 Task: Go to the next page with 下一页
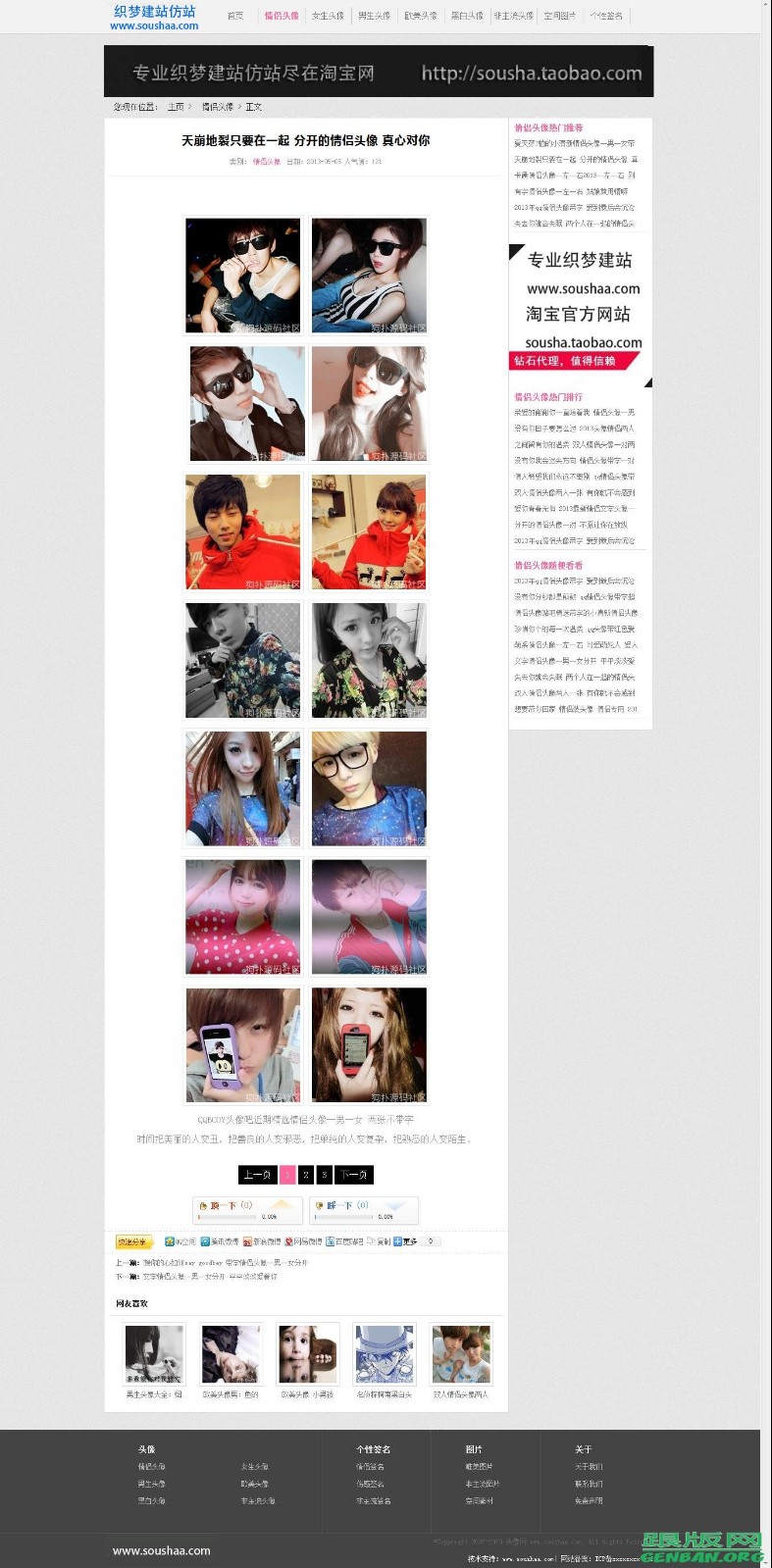coord(353,1175)
